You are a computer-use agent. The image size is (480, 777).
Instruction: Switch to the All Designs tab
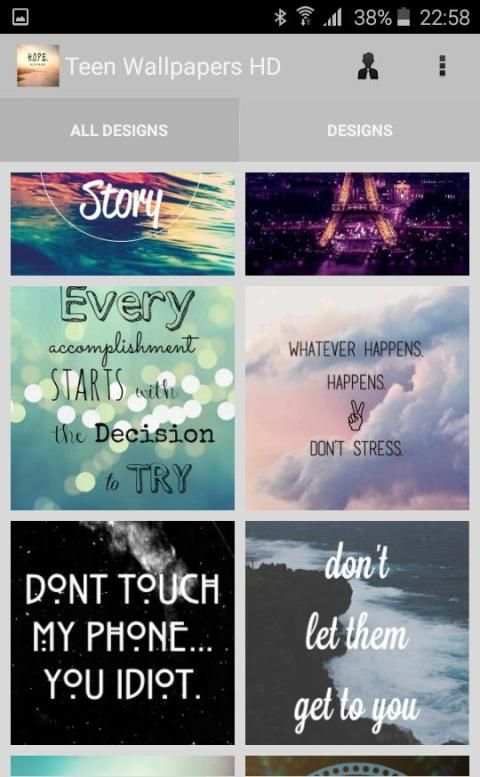point(119,130)
